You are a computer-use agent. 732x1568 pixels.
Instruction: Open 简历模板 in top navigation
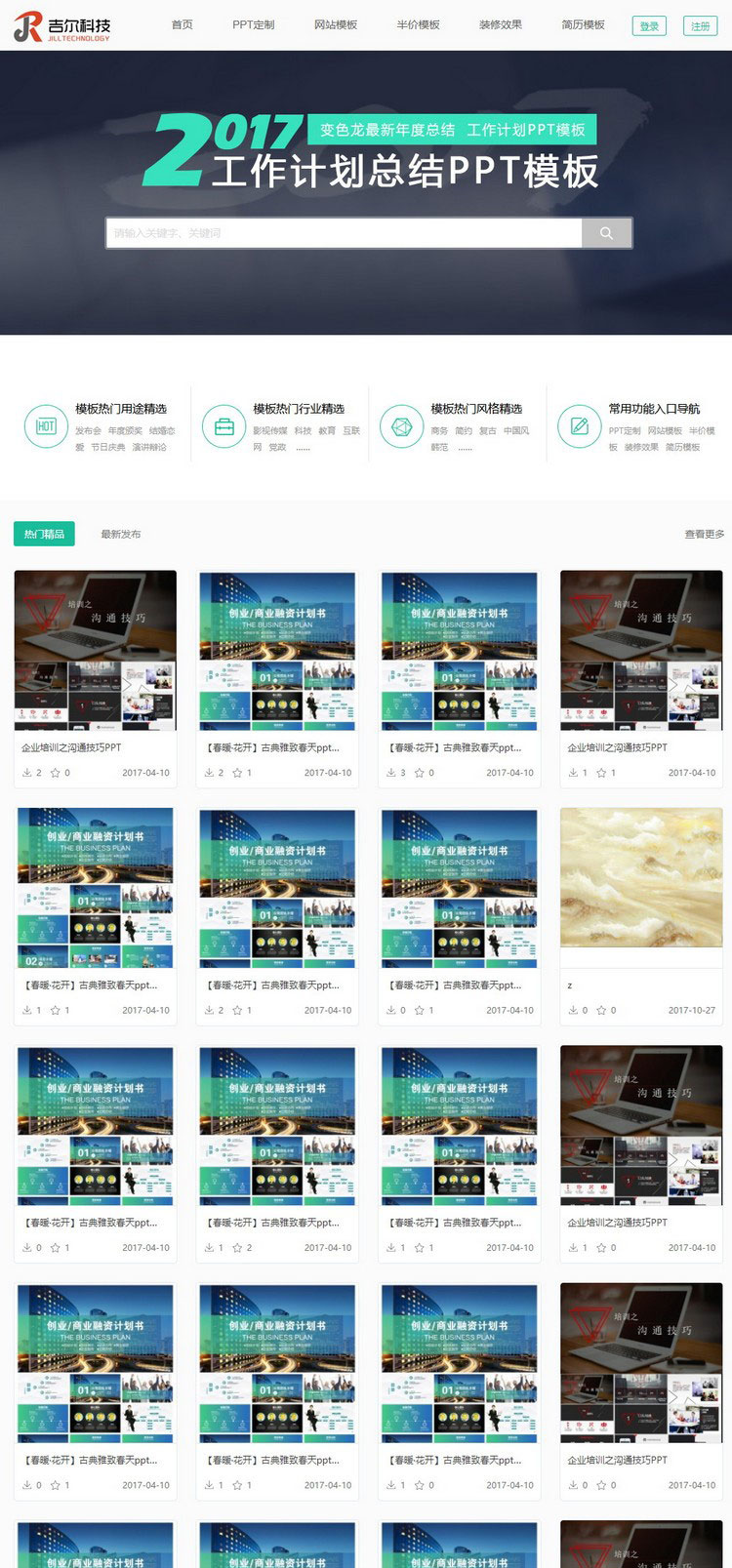click(583, 25)
